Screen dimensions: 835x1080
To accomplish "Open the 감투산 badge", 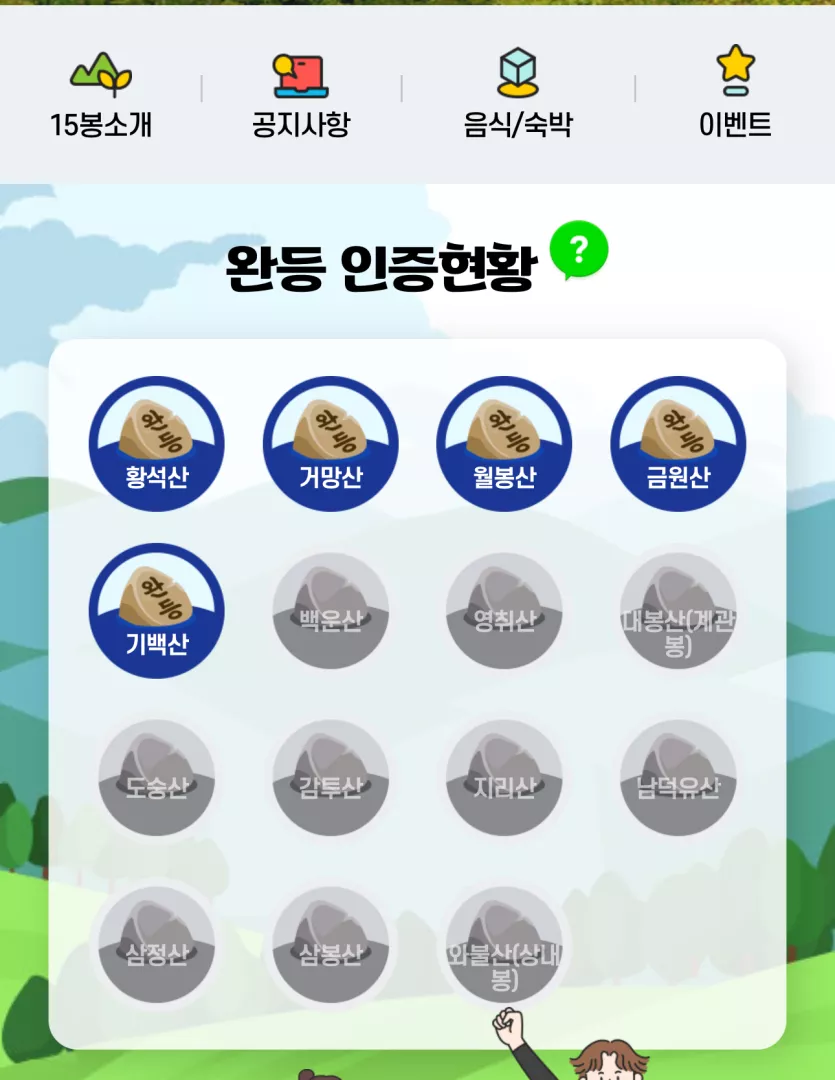I will pos(331,778).
